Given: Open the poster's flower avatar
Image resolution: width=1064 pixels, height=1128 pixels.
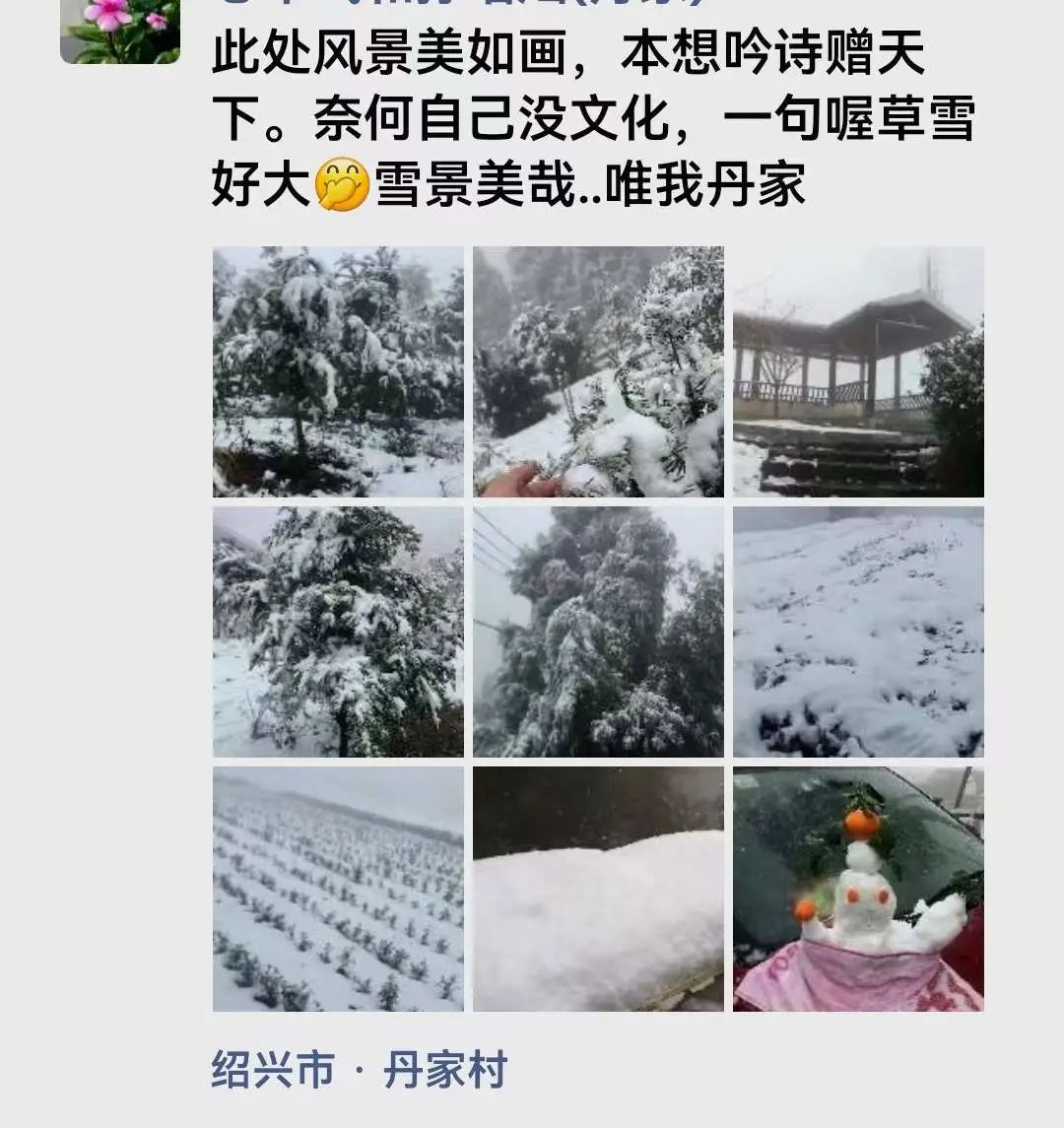Looking at the screenshot, I should (x=119, y=31).
